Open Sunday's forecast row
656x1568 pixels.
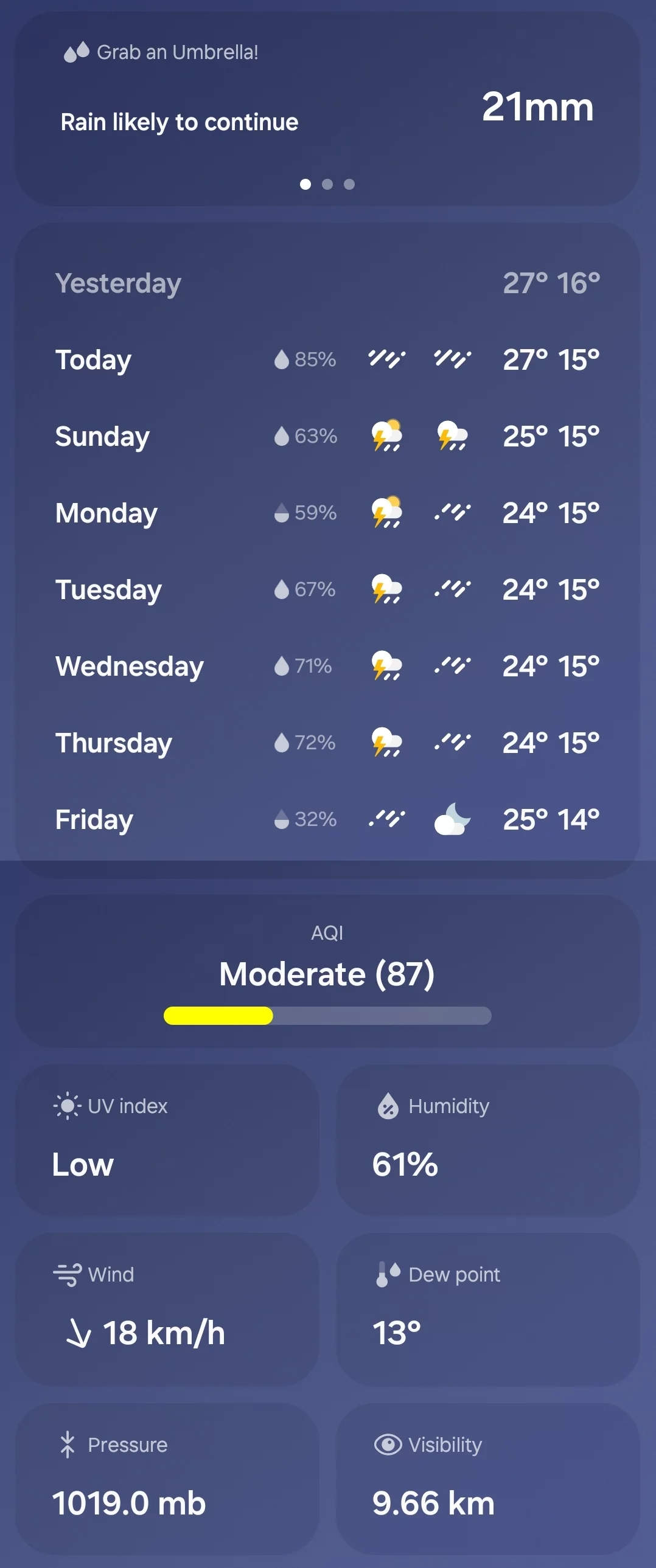tap(327, 437)
